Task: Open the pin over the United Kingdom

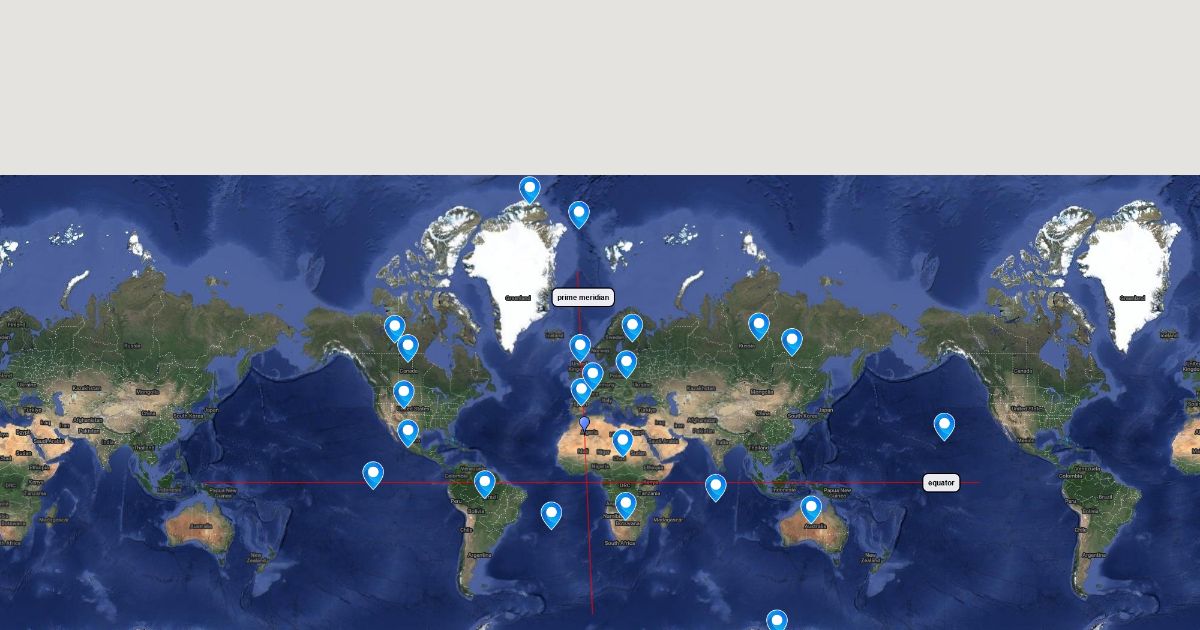Action: coord(580,347)
